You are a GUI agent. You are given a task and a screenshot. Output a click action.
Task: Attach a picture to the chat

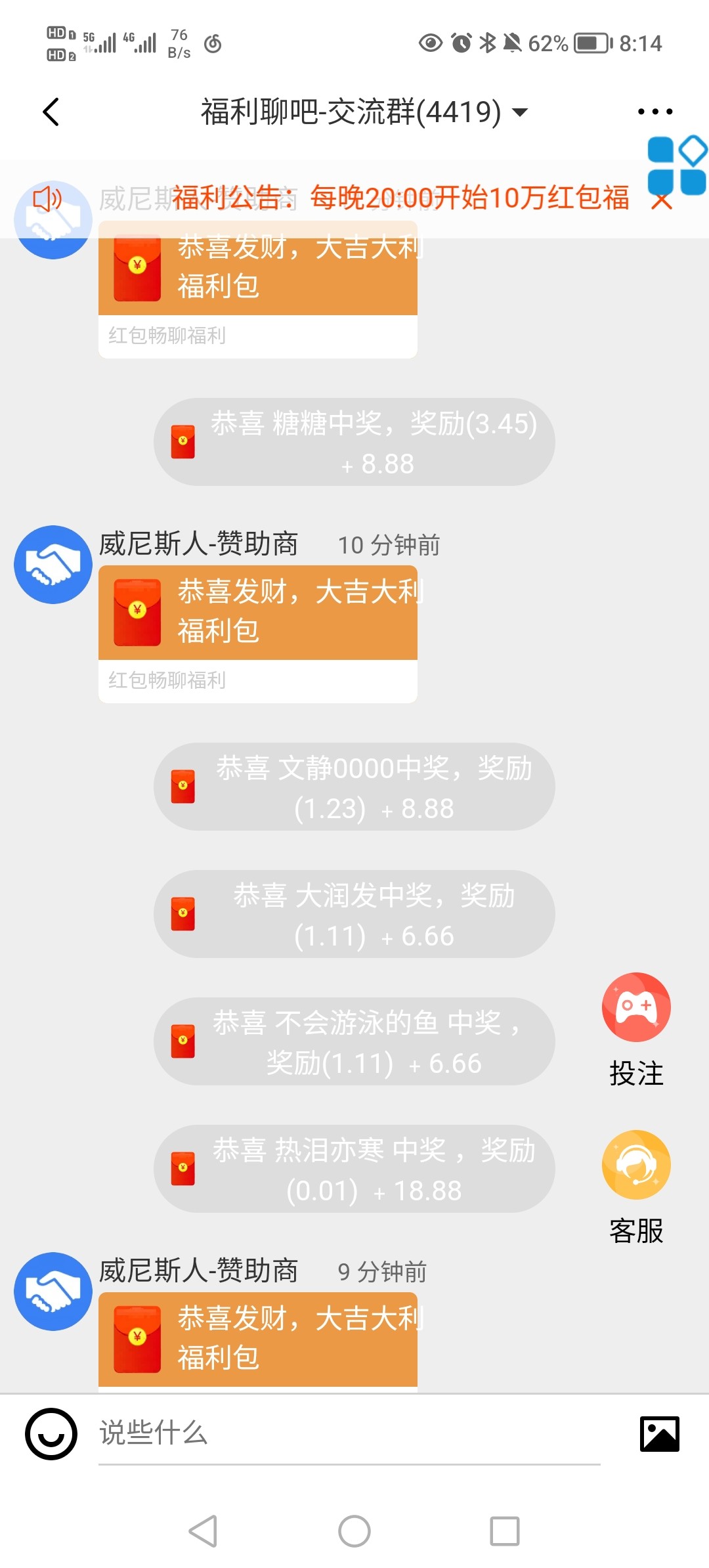coord(659,1433)
